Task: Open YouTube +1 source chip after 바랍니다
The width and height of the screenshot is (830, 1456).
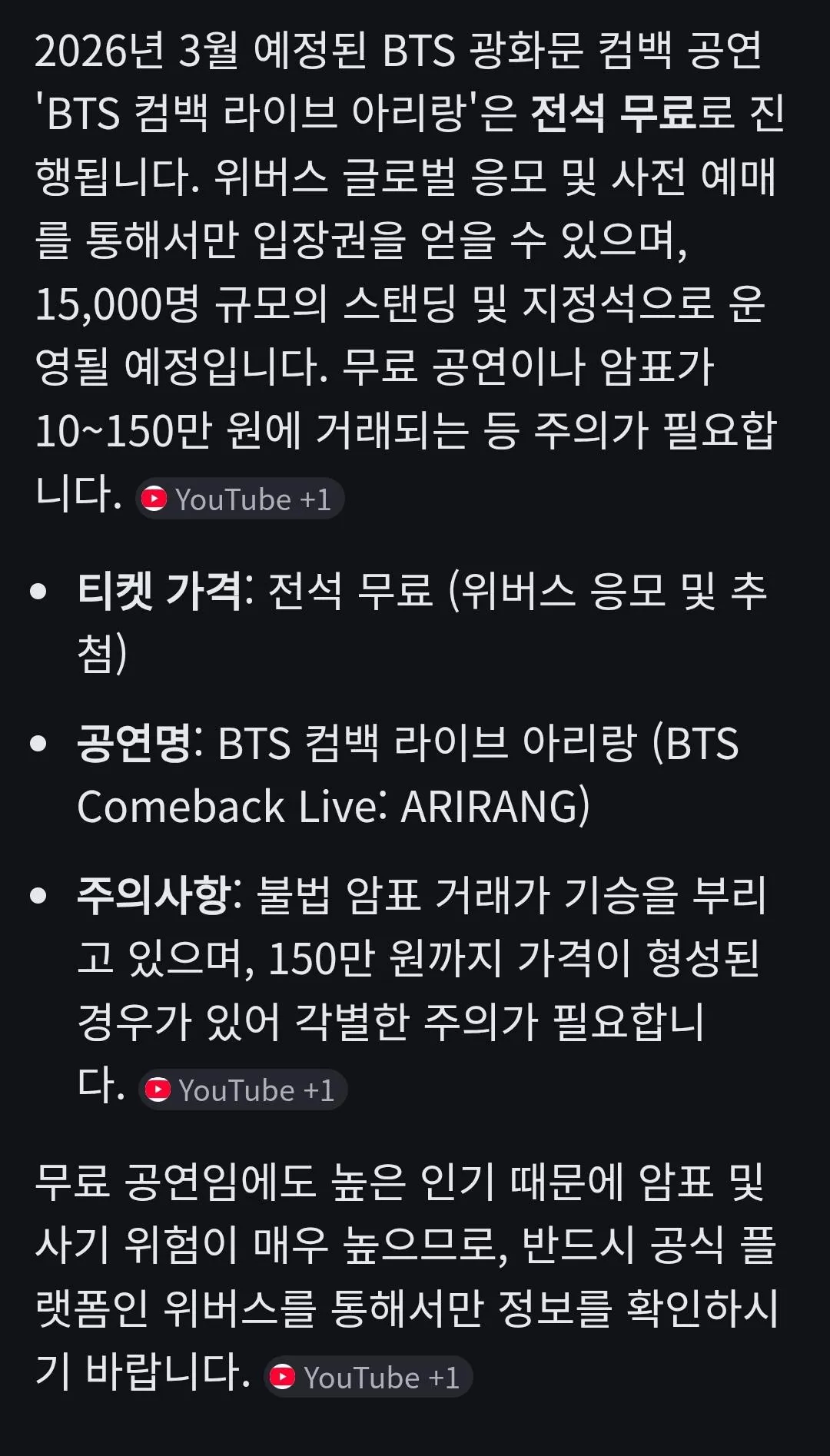Action: click(x=368, y=1378)
